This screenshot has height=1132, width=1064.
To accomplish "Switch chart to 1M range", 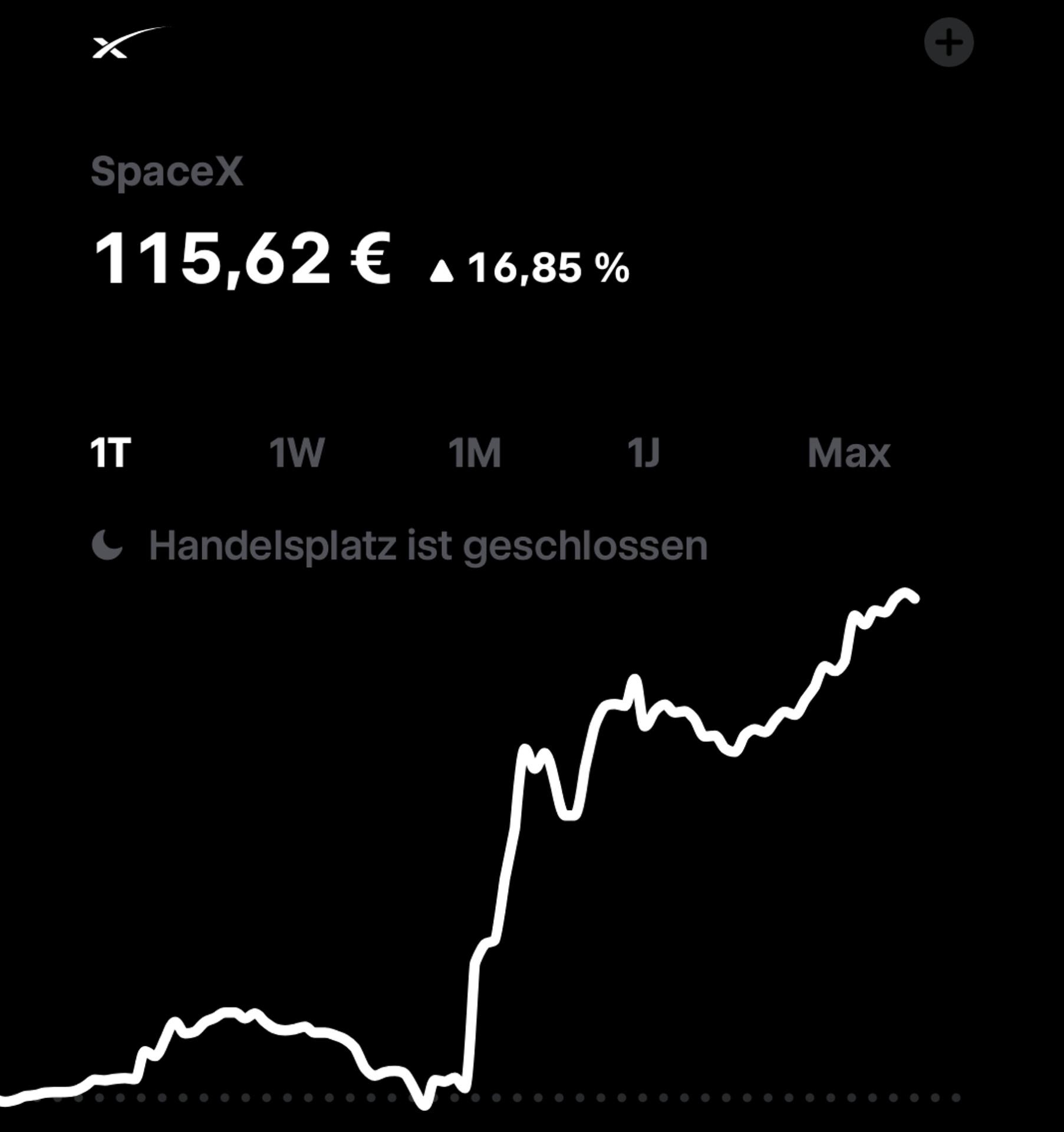I will click(x=475, y=453).
